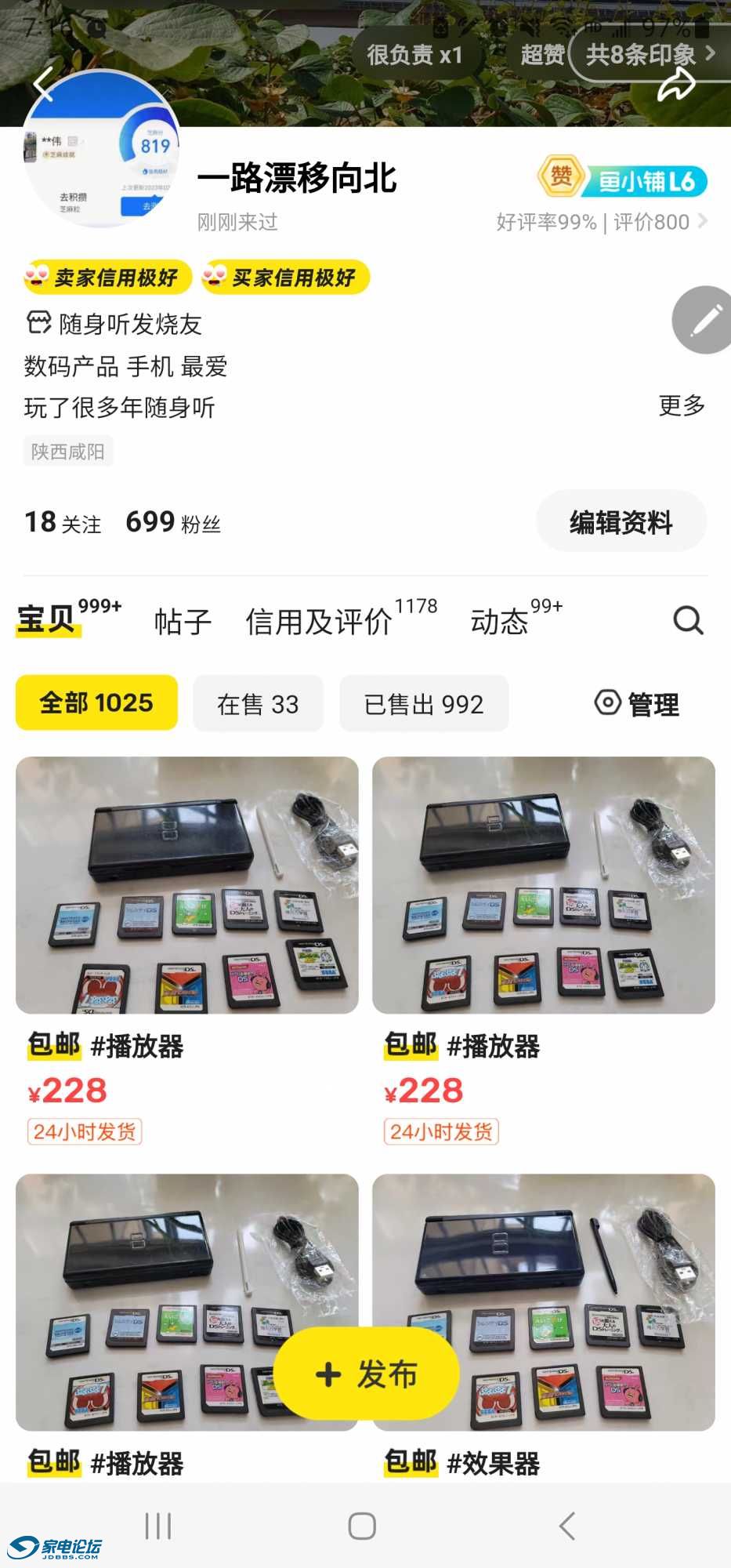Tap the pencil edit icon

coord(704,320)
